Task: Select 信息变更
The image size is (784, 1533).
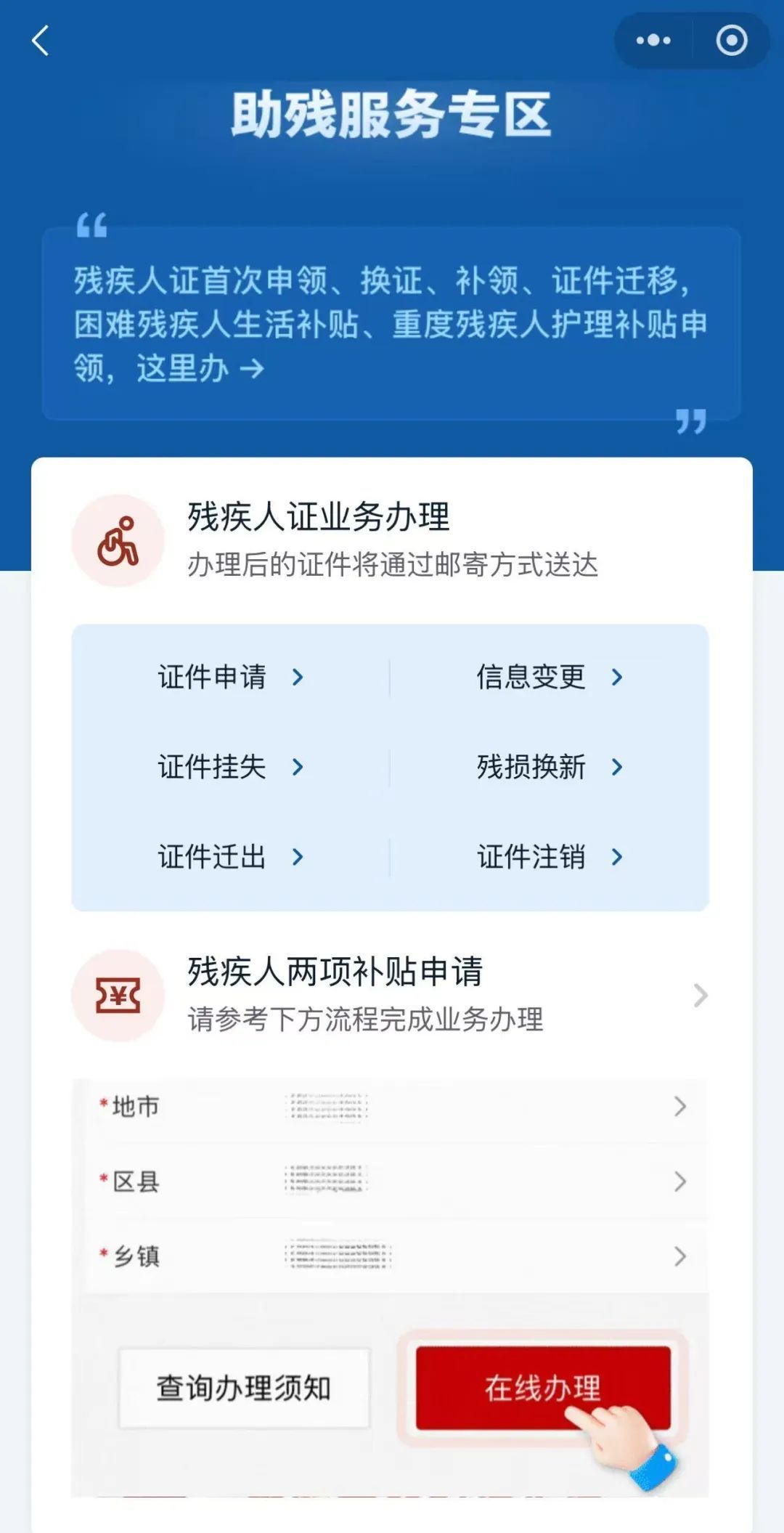Action: pos(549,678)
